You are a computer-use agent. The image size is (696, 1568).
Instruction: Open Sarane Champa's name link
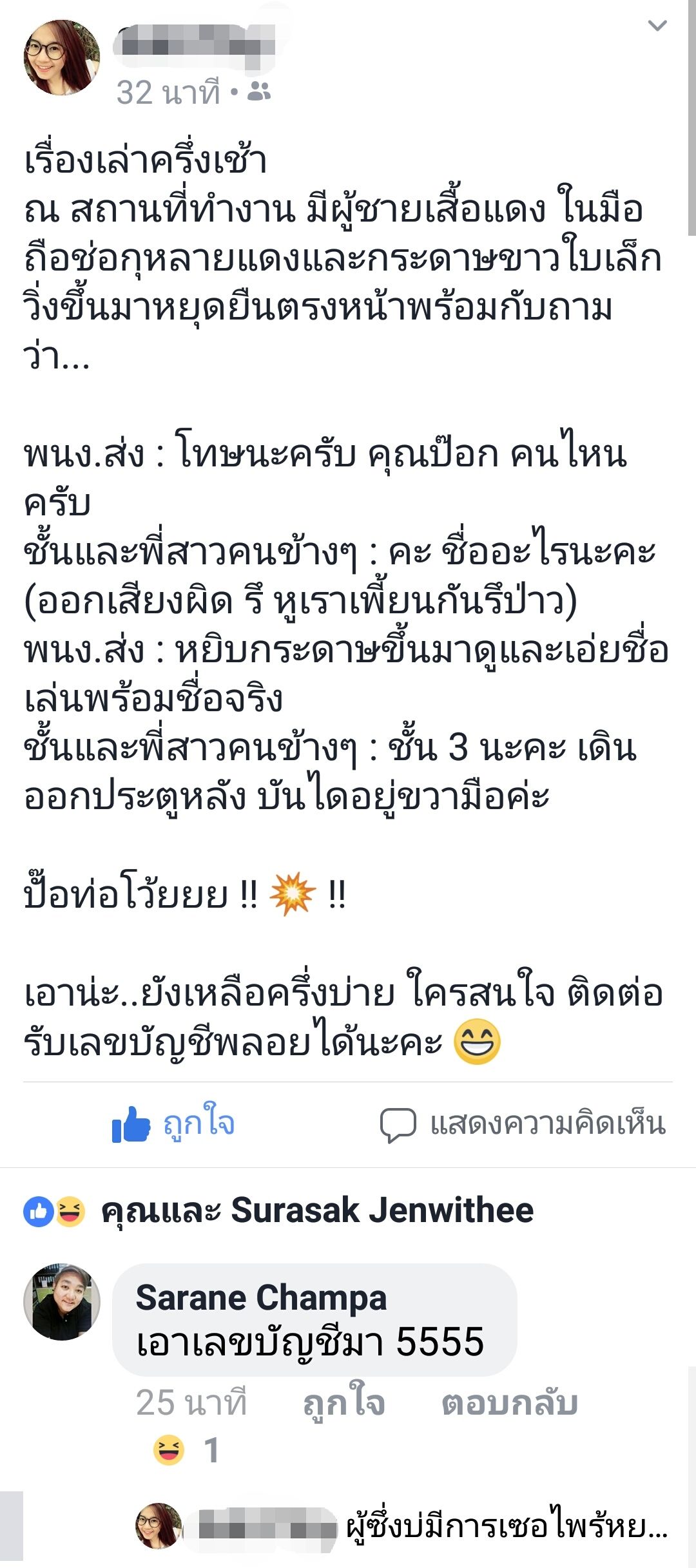point(261,1297)
